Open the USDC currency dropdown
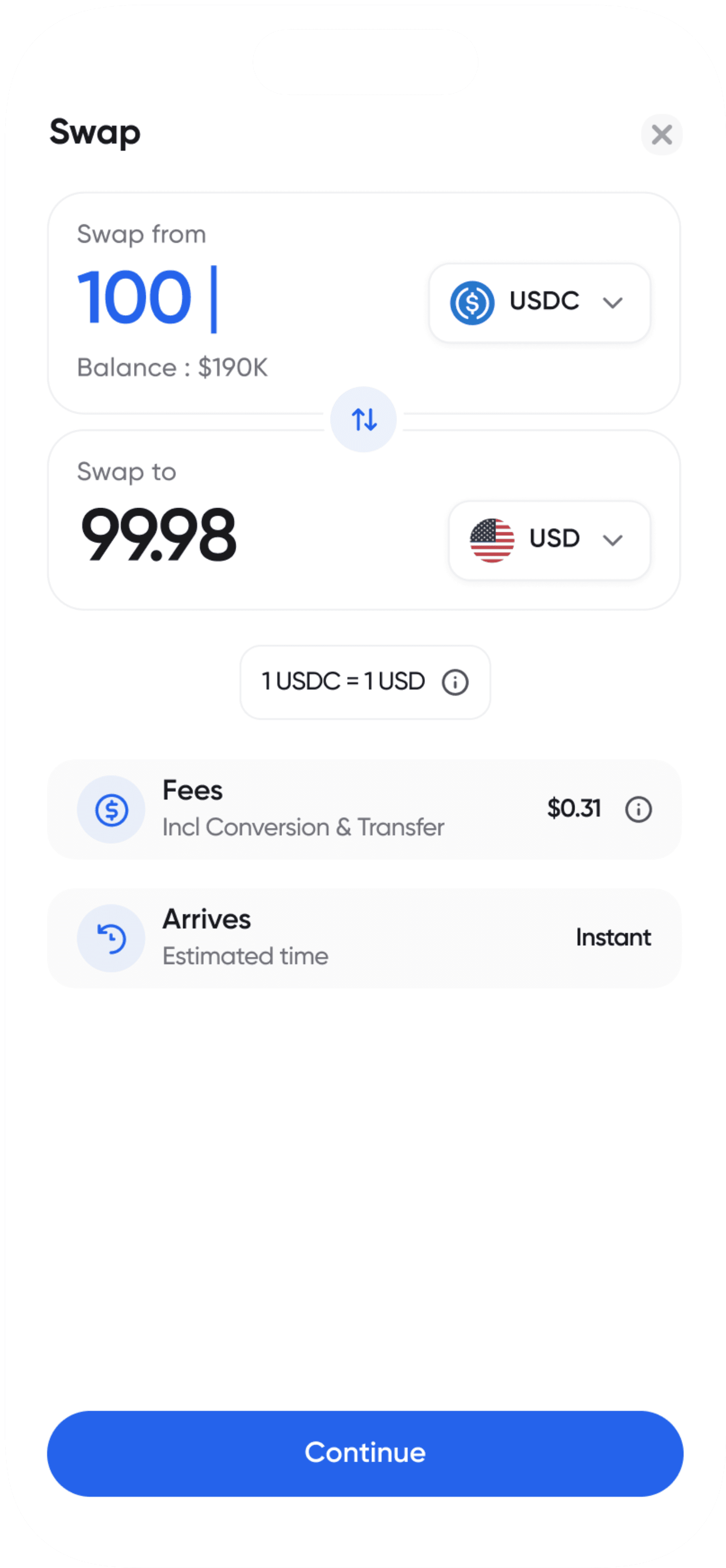Screen dimensions: 726x1568 [x=539, y=303]
